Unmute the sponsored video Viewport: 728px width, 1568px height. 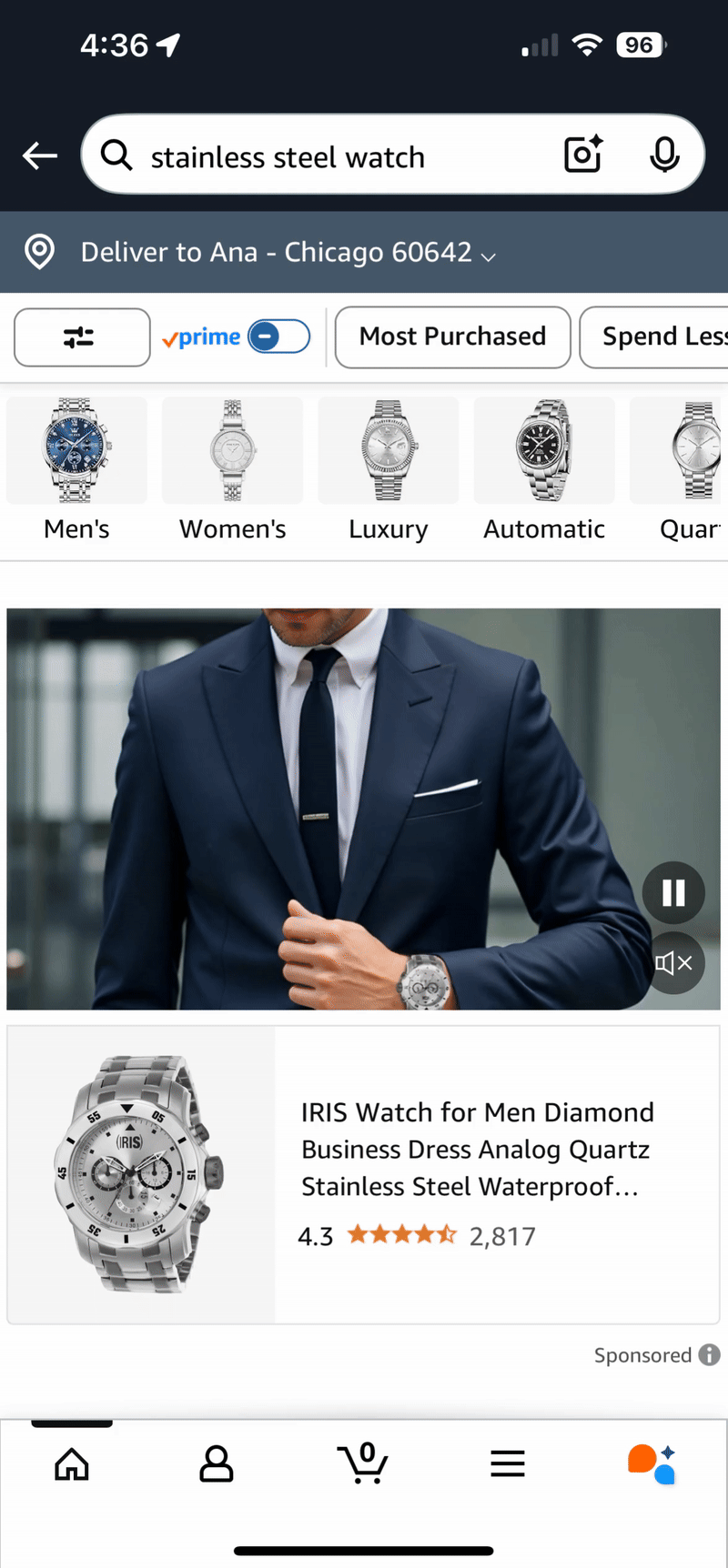point(673,963)
